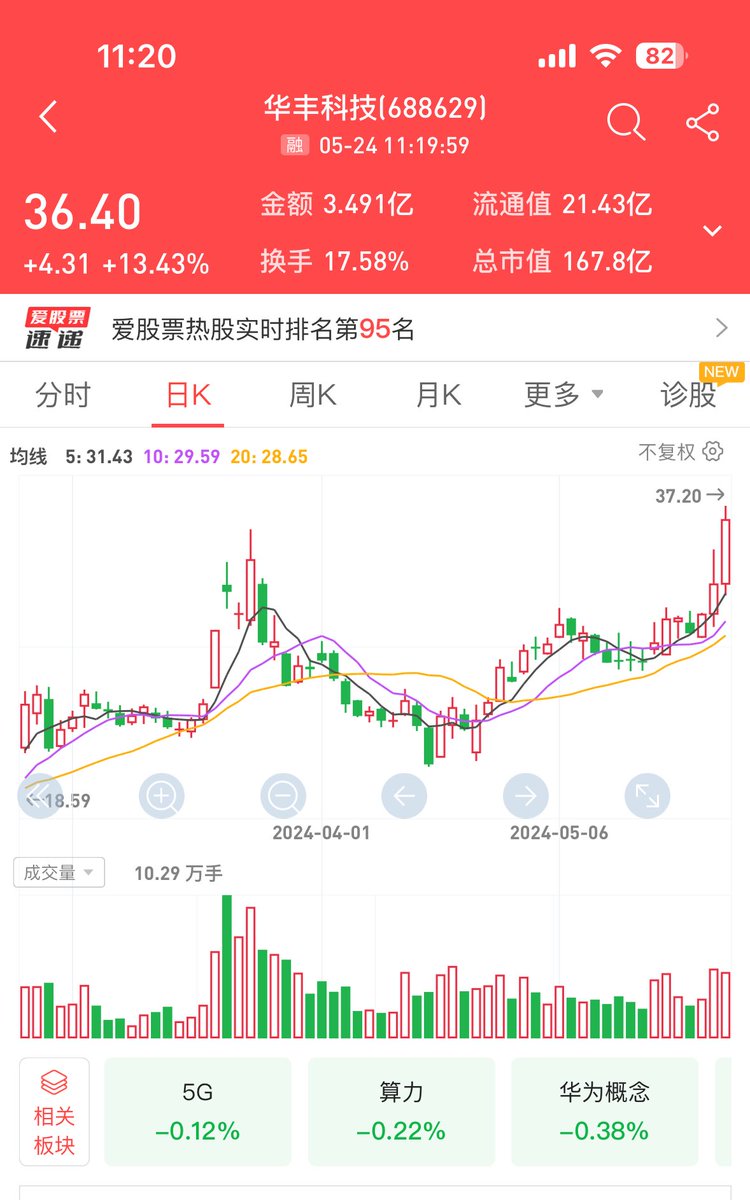Switch to the 分时 chart tab

[x=63, y=395]
